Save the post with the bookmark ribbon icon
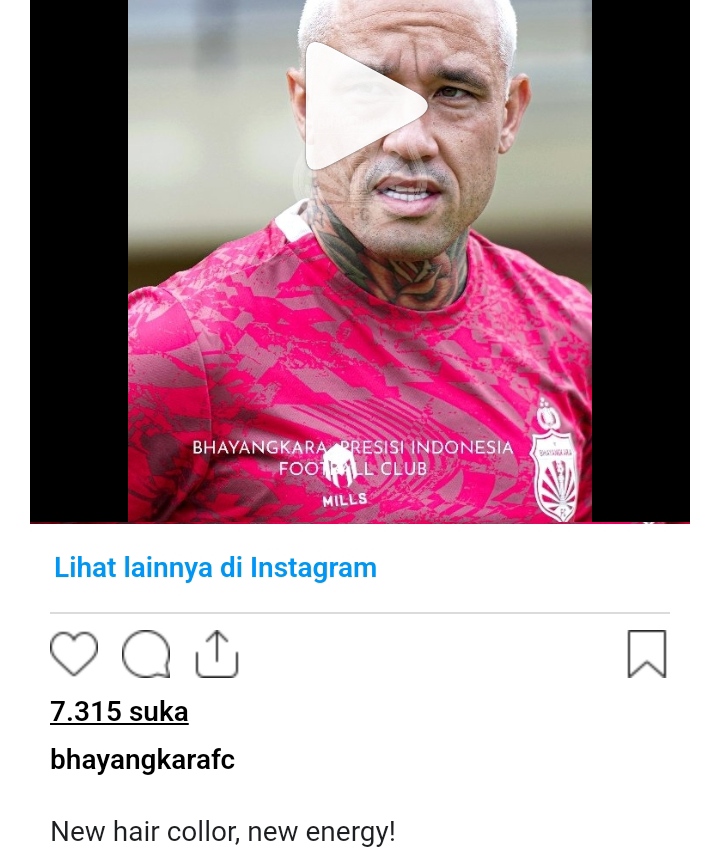 646,653
